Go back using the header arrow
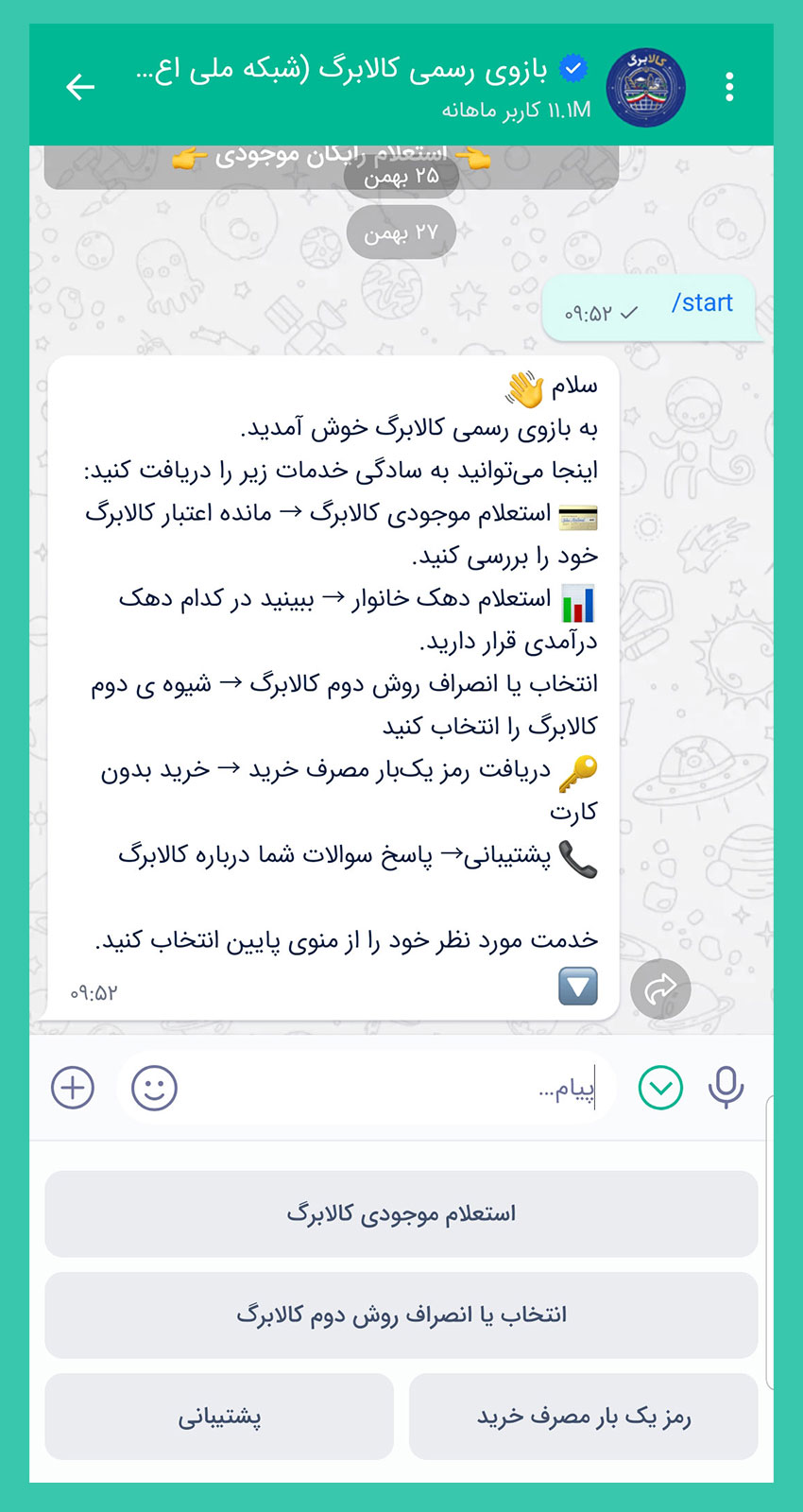This screenshot has width=803, height=1512. [x=80, y=87]
